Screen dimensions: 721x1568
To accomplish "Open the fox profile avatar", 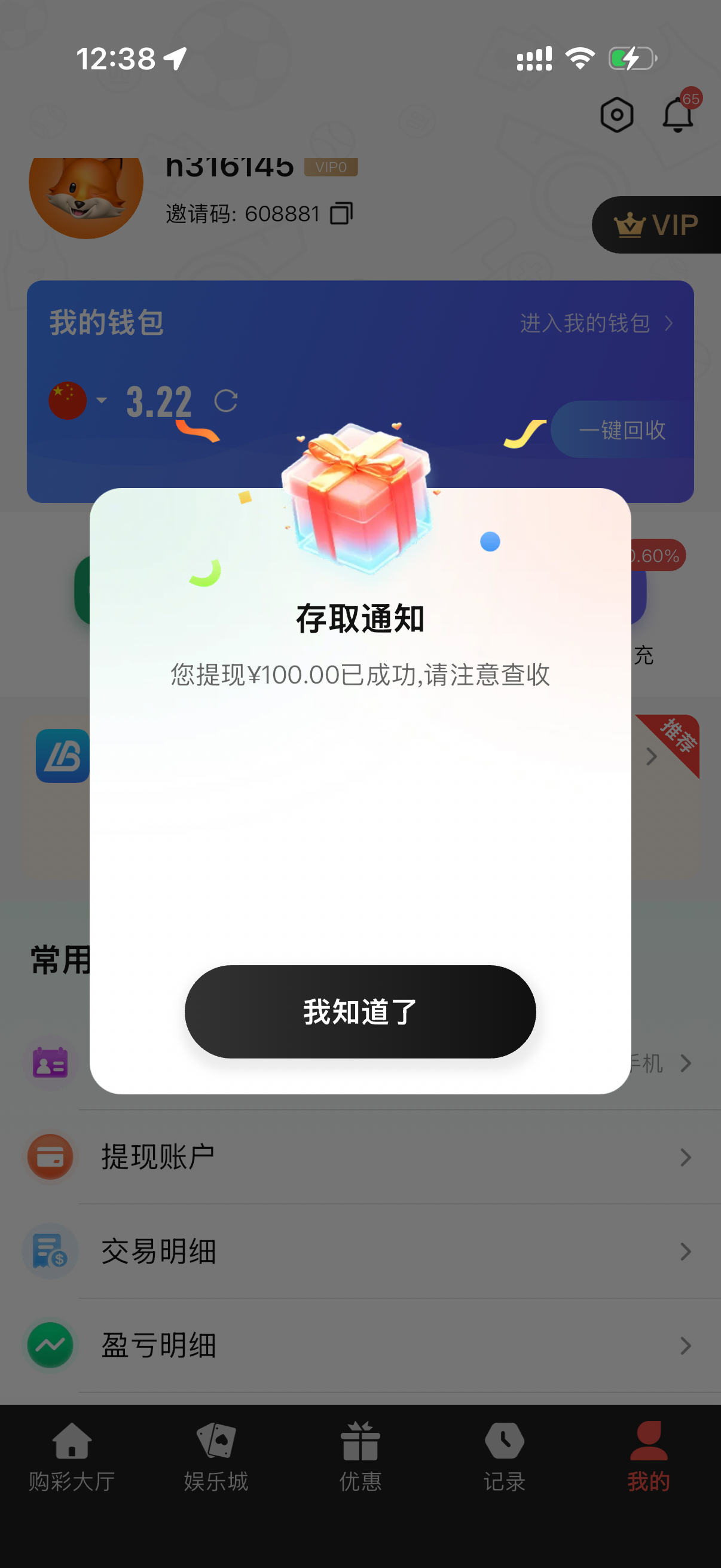I will point(85,189).
